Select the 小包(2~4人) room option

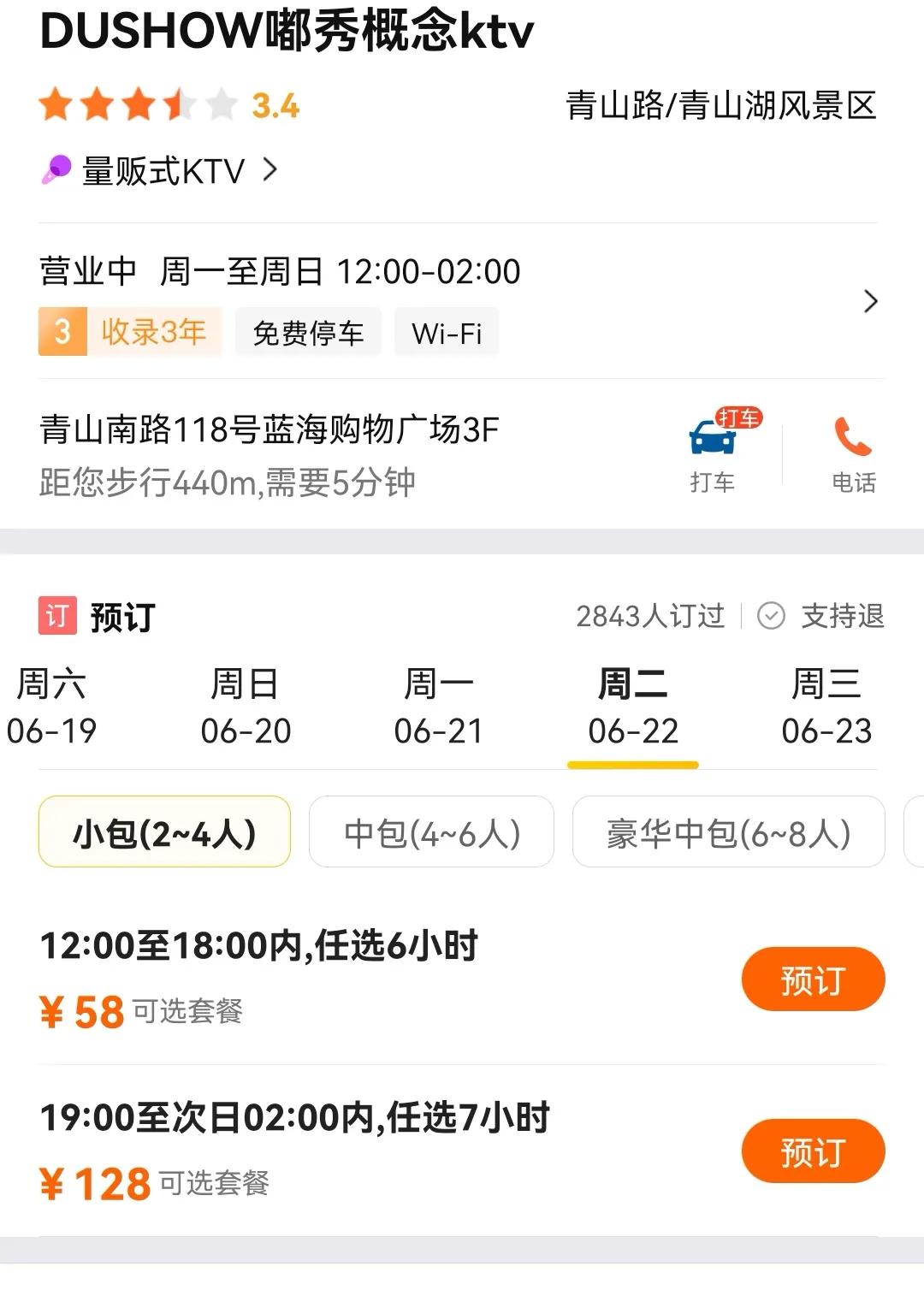click(164, 831)
